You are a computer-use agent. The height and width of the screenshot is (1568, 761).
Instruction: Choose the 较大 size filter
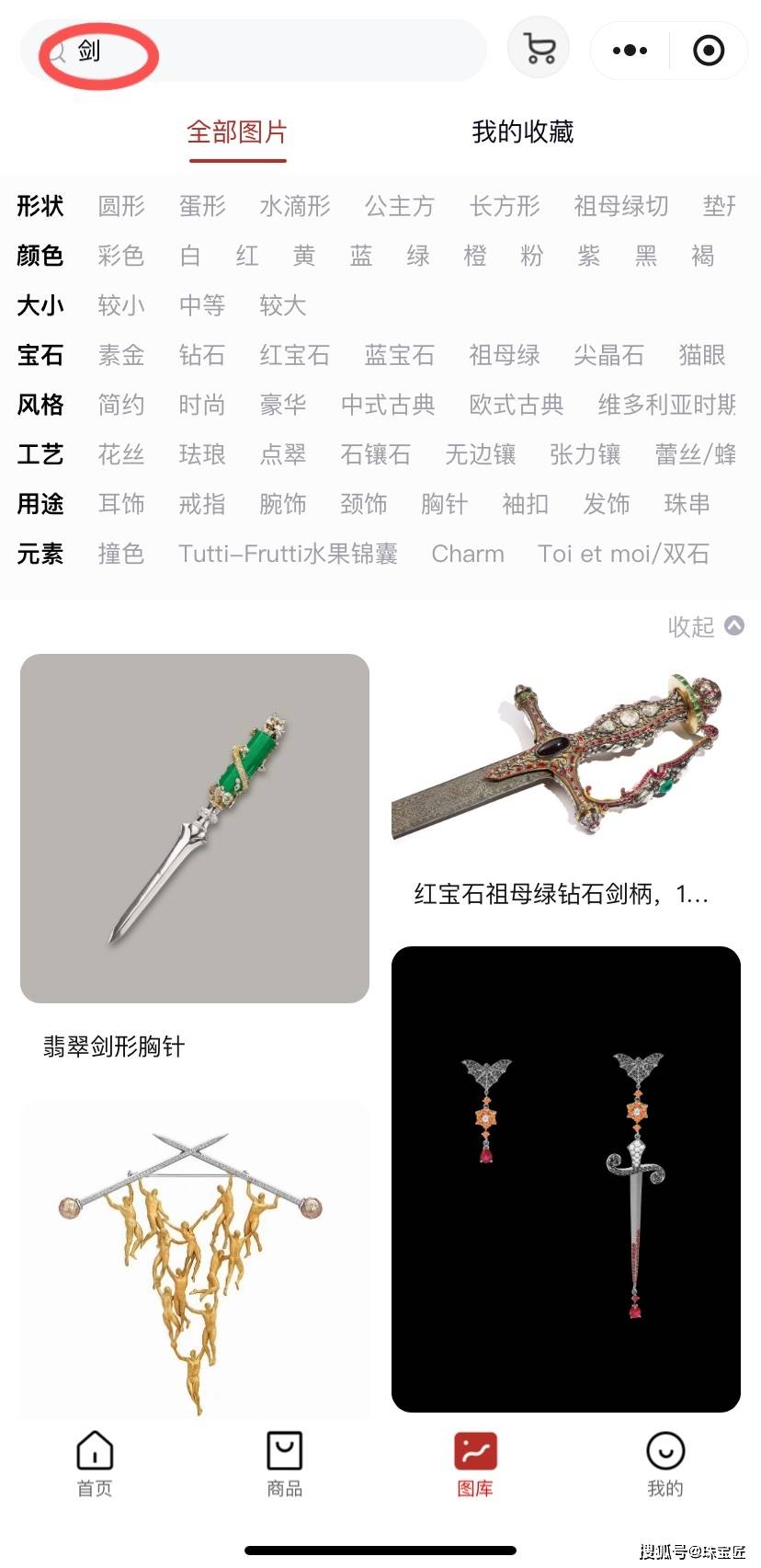point(282,305)
